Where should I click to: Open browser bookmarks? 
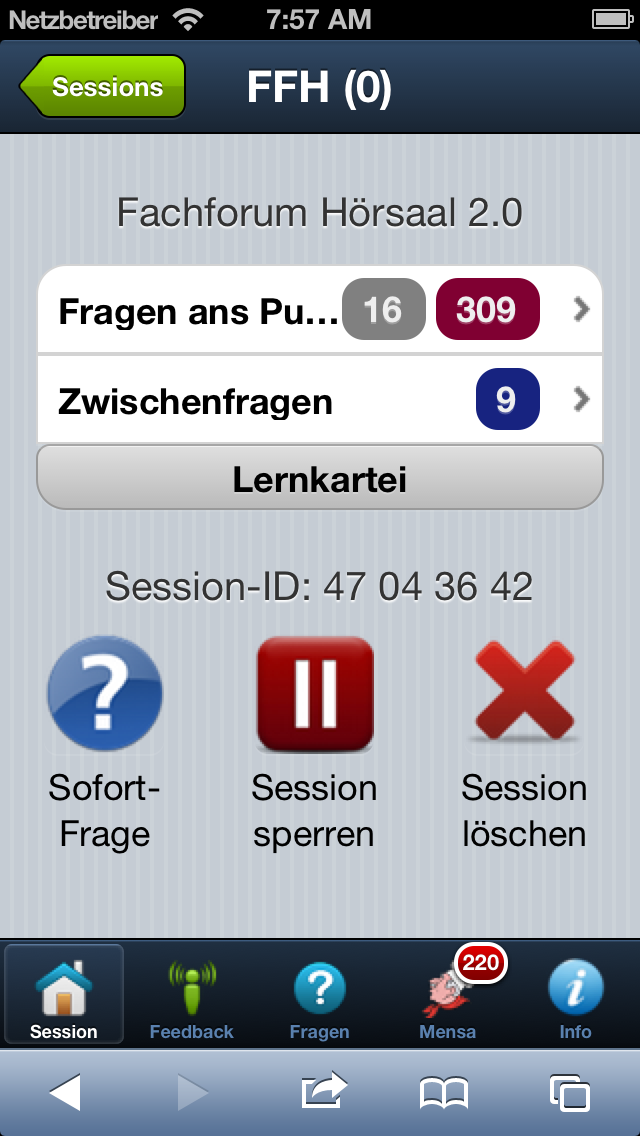pyautogui.click(x=444, y=1092)
